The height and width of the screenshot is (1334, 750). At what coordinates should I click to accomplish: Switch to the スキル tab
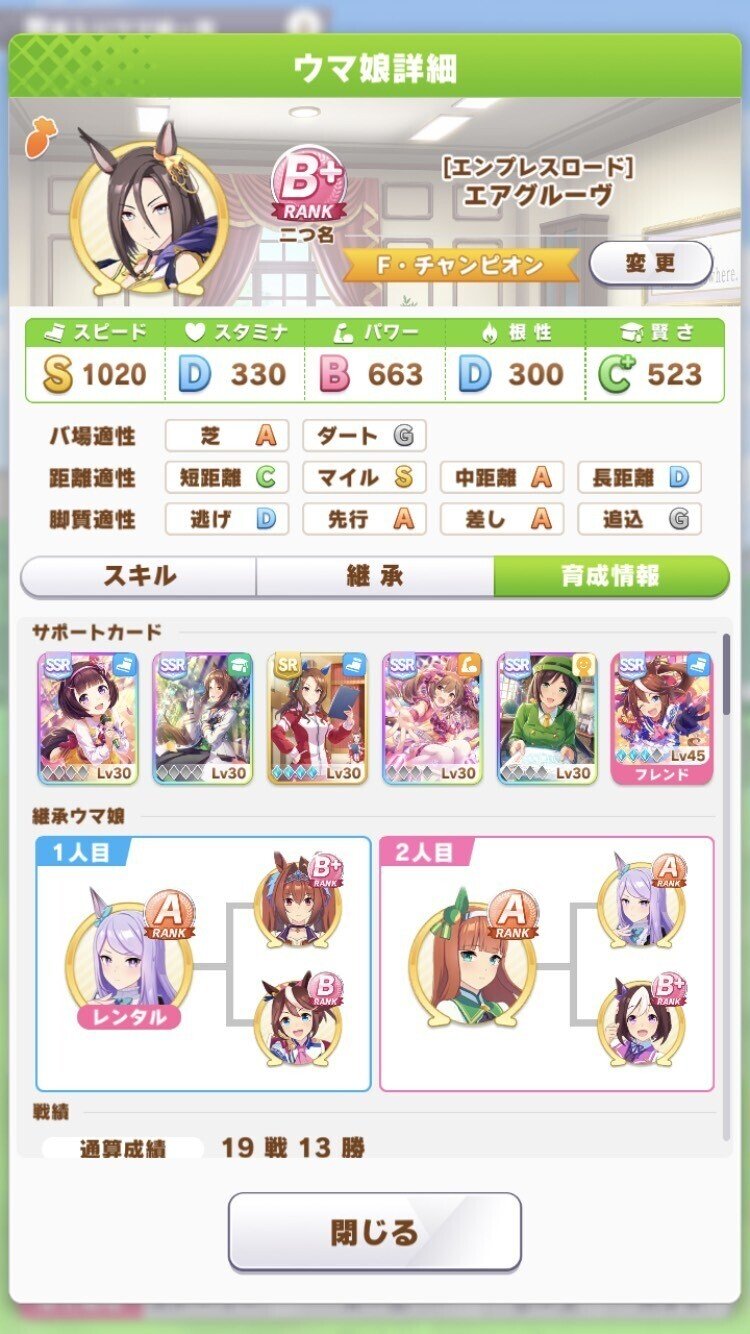(x=139, y=576)
